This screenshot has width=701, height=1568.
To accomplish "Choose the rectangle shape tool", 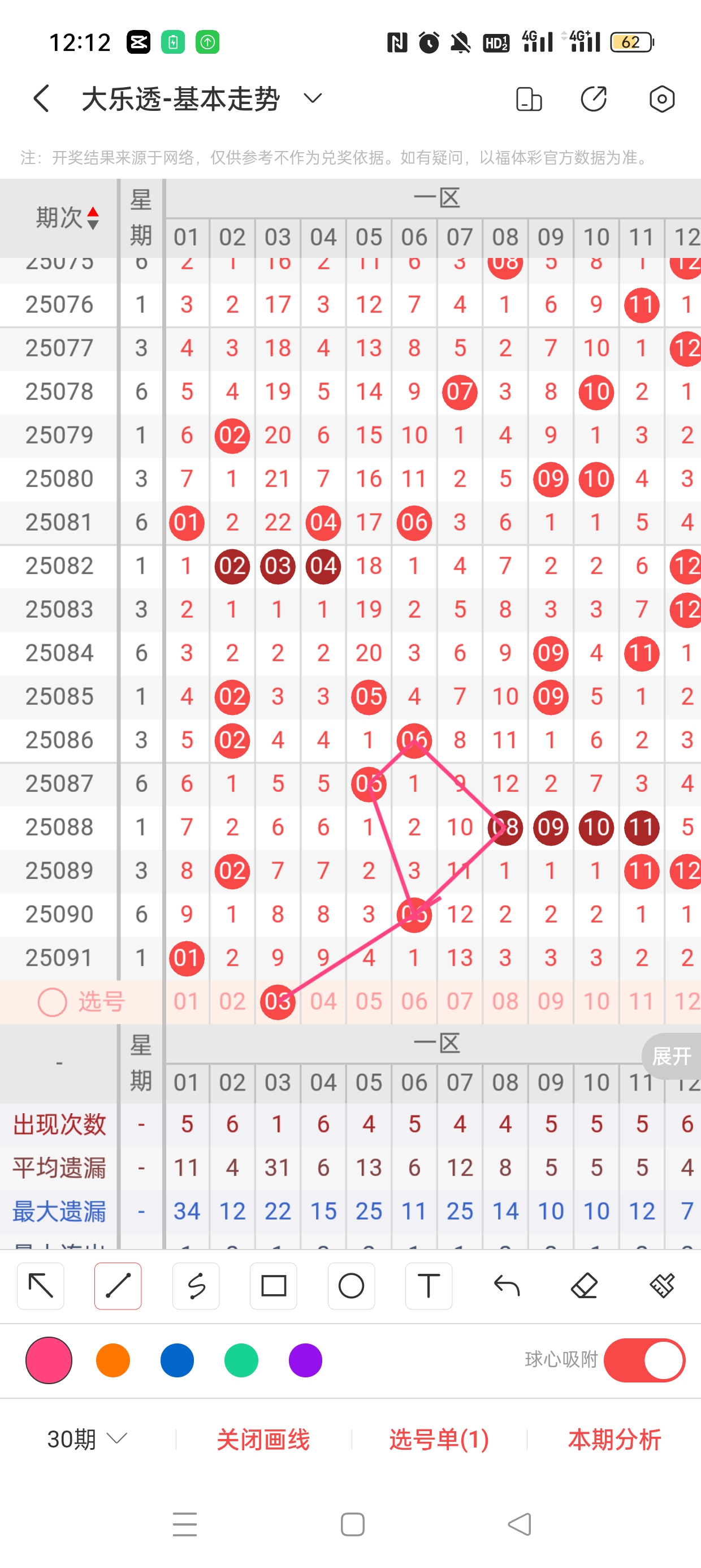I will (273, 1286).
